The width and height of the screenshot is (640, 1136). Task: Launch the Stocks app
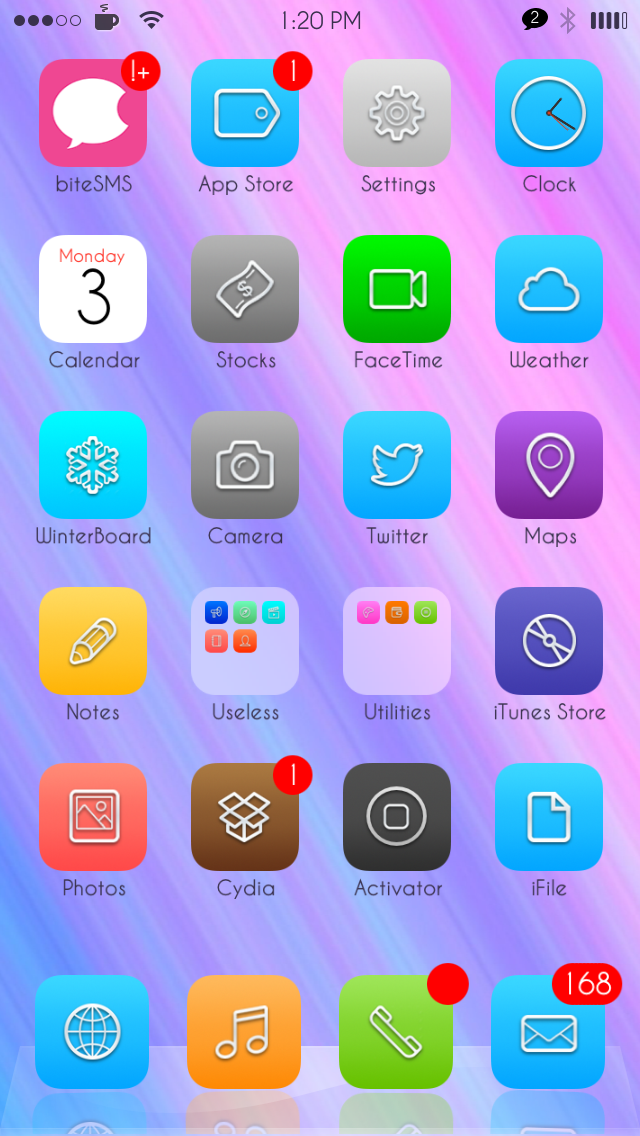[x=245, y=289]
